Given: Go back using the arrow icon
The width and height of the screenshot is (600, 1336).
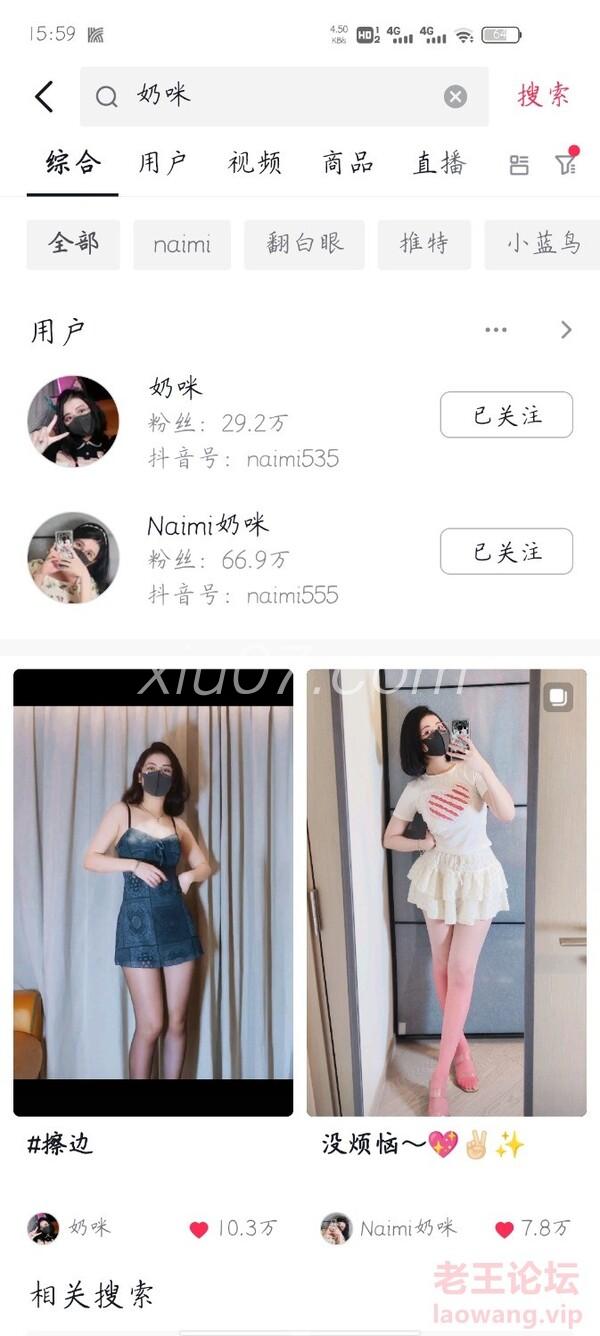Looking at the screenshot, I should [44, 96].
